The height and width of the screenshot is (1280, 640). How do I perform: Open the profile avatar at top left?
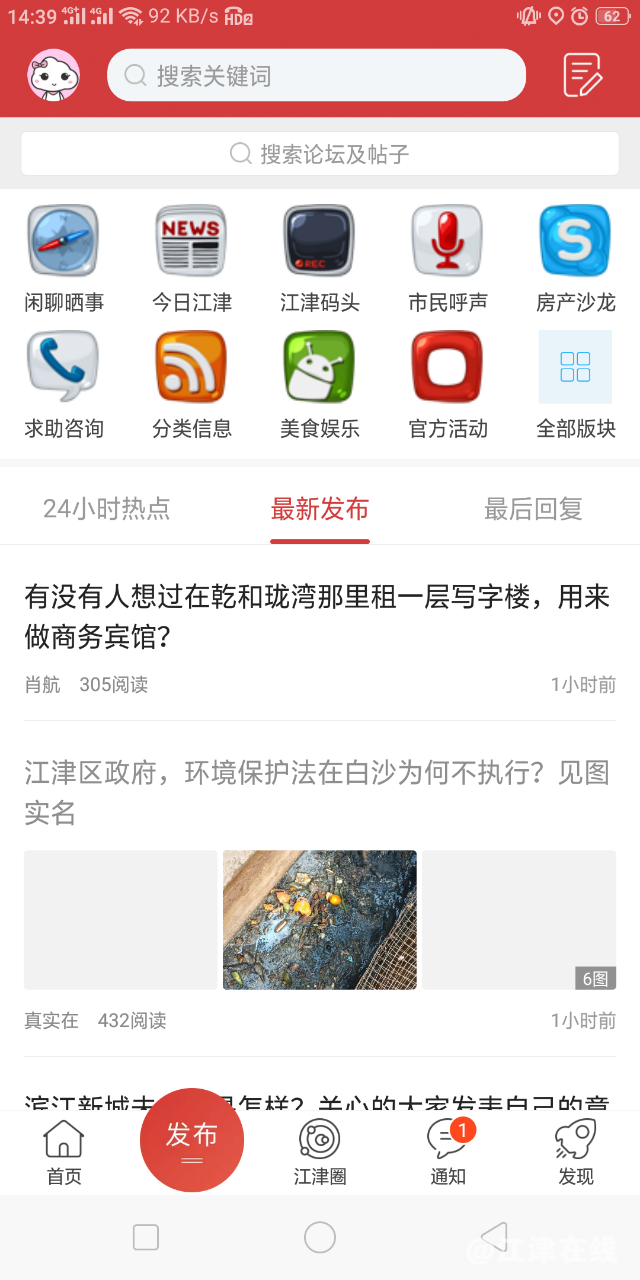click(x=54, y=76)
